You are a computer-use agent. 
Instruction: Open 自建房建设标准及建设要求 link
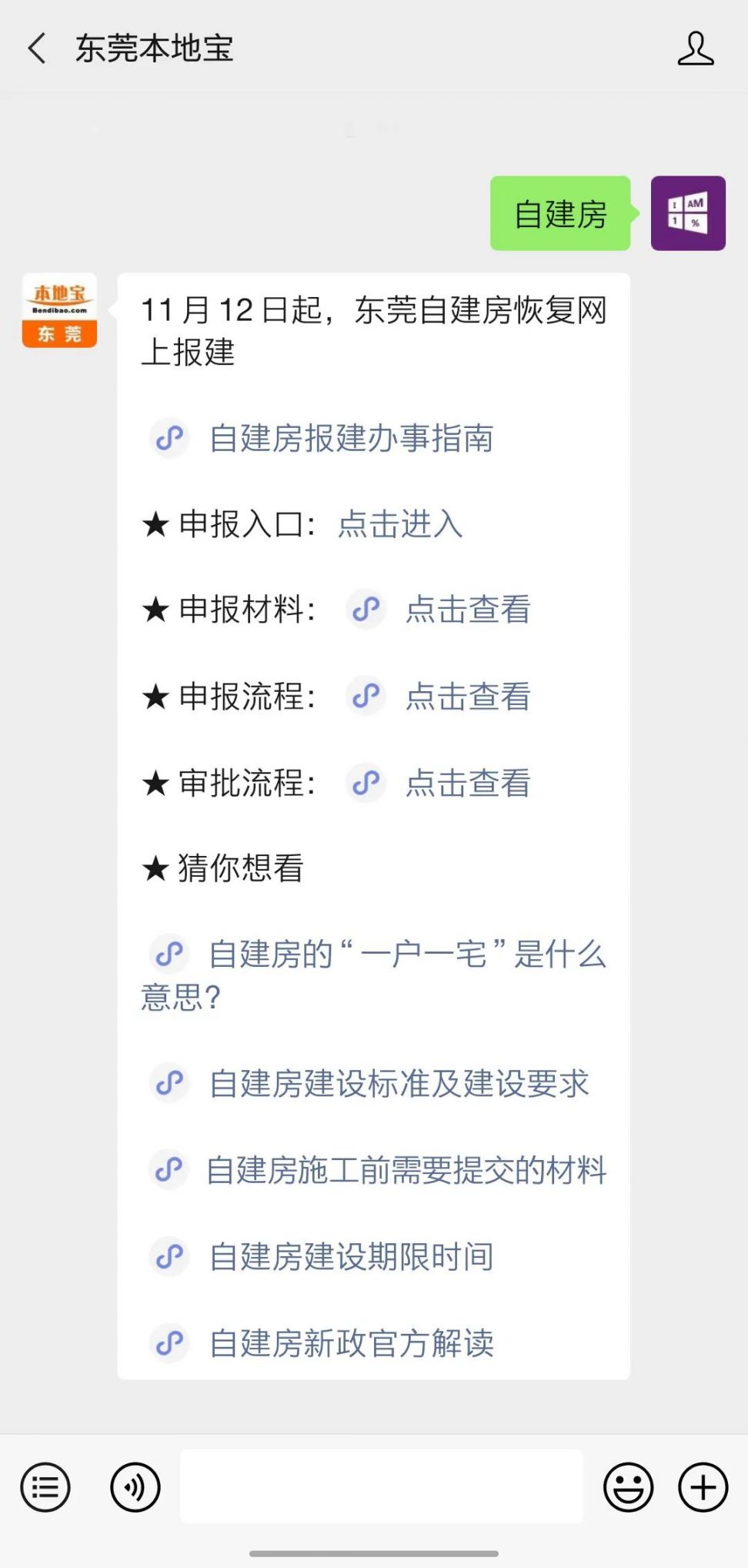399,1084
